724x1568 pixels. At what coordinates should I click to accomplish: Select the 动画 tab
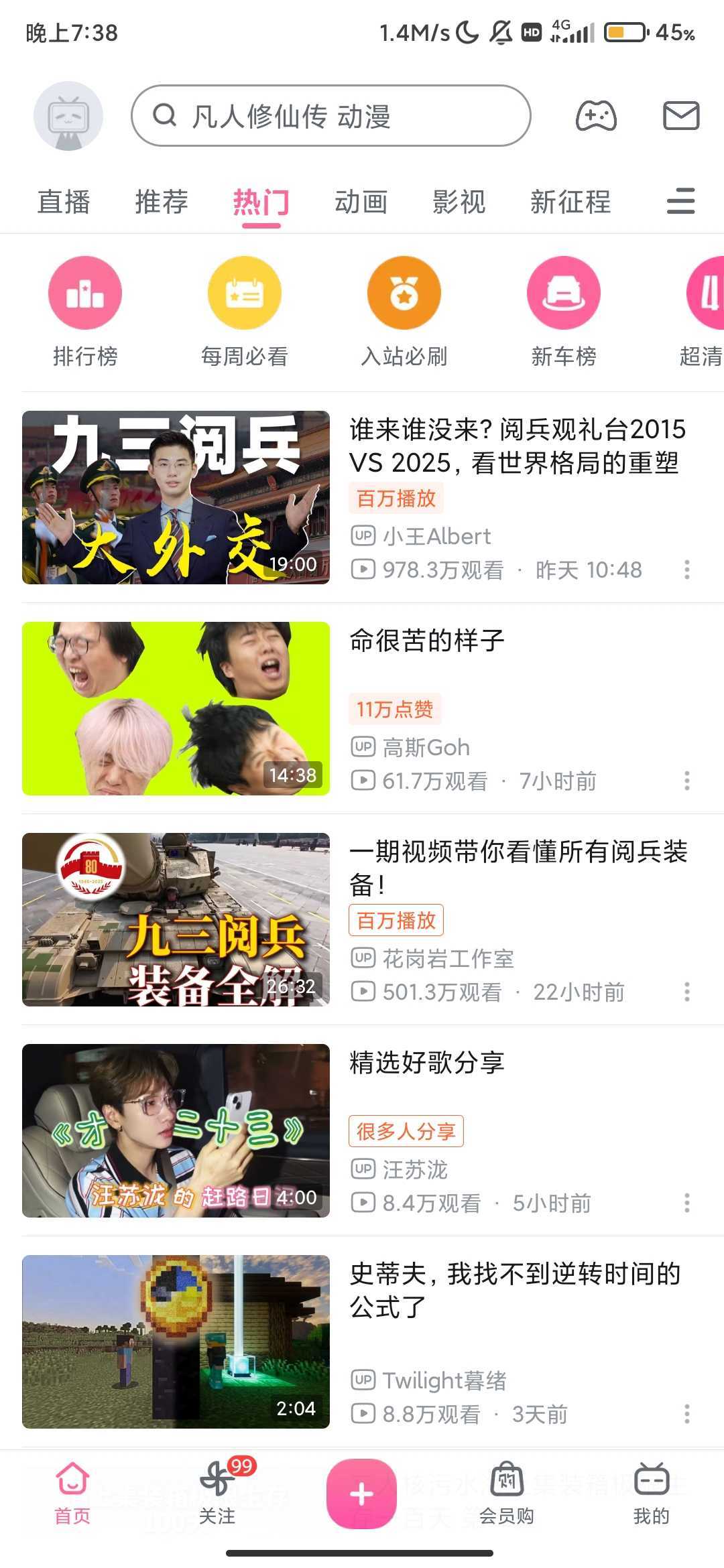[x=361, y=202]
